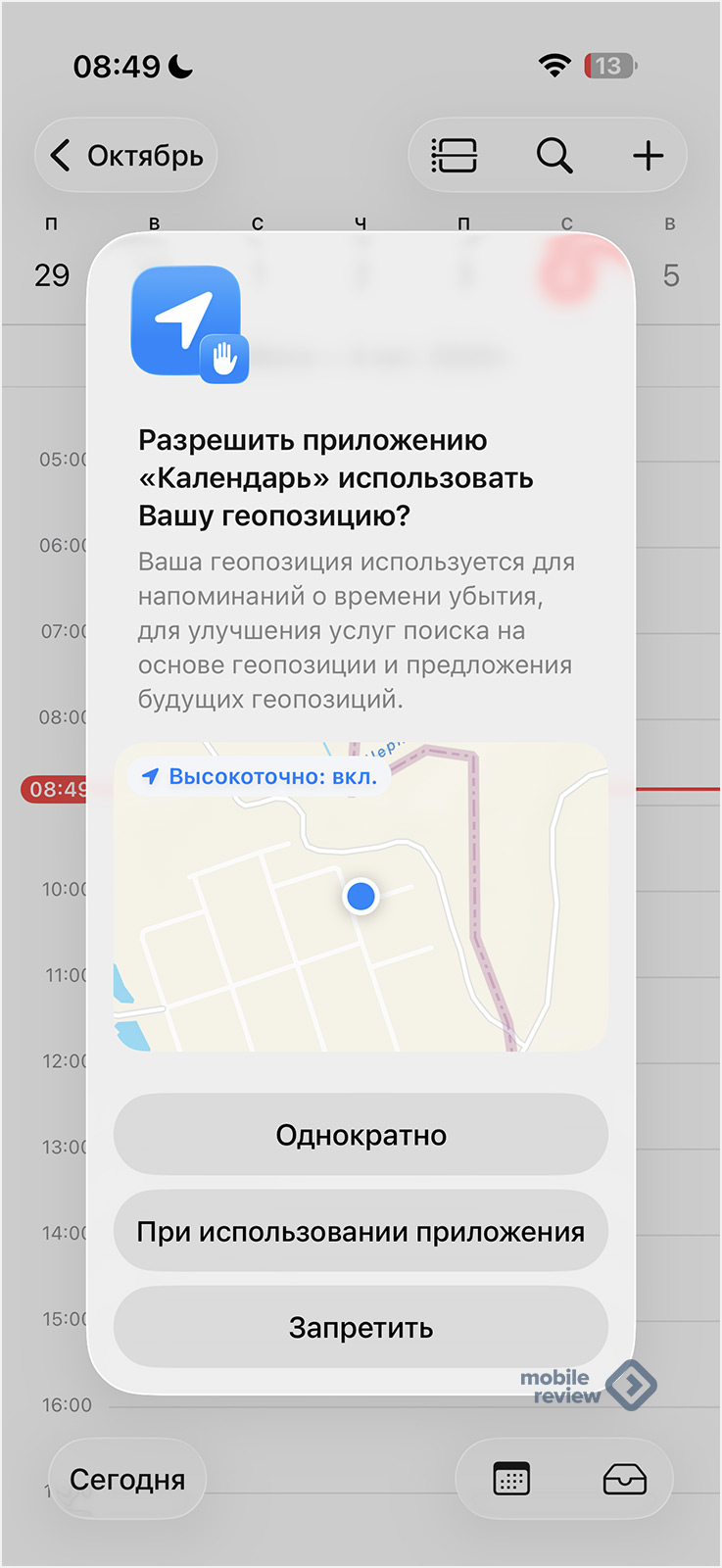This screenshot has width=722, height=1568.
Task: Toggle the Высокоточно precise location chip
Action: click(x=260, y=776)
